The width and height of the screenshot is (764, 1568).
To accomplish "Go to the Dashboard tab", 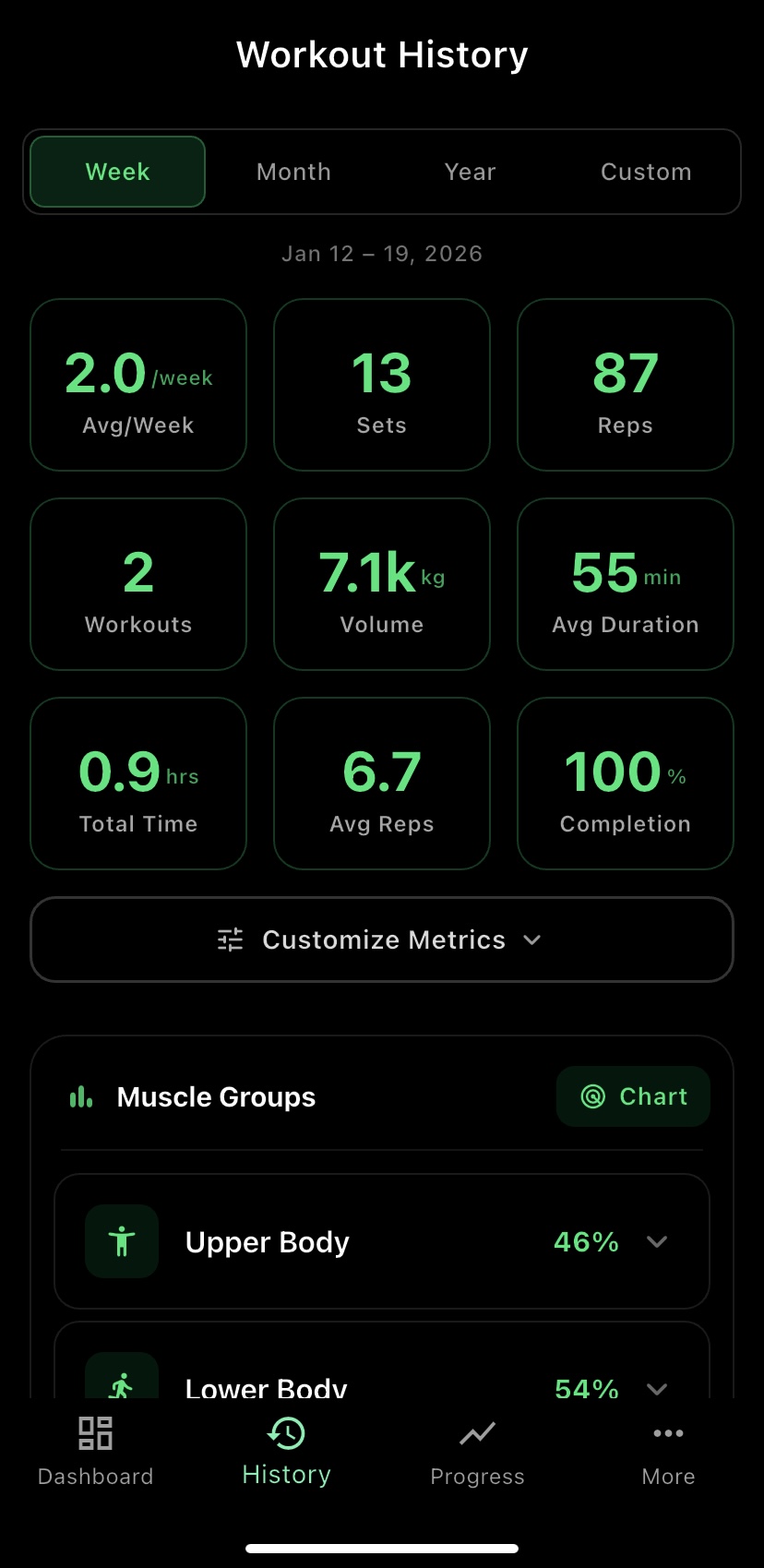I will [96, 1451].
